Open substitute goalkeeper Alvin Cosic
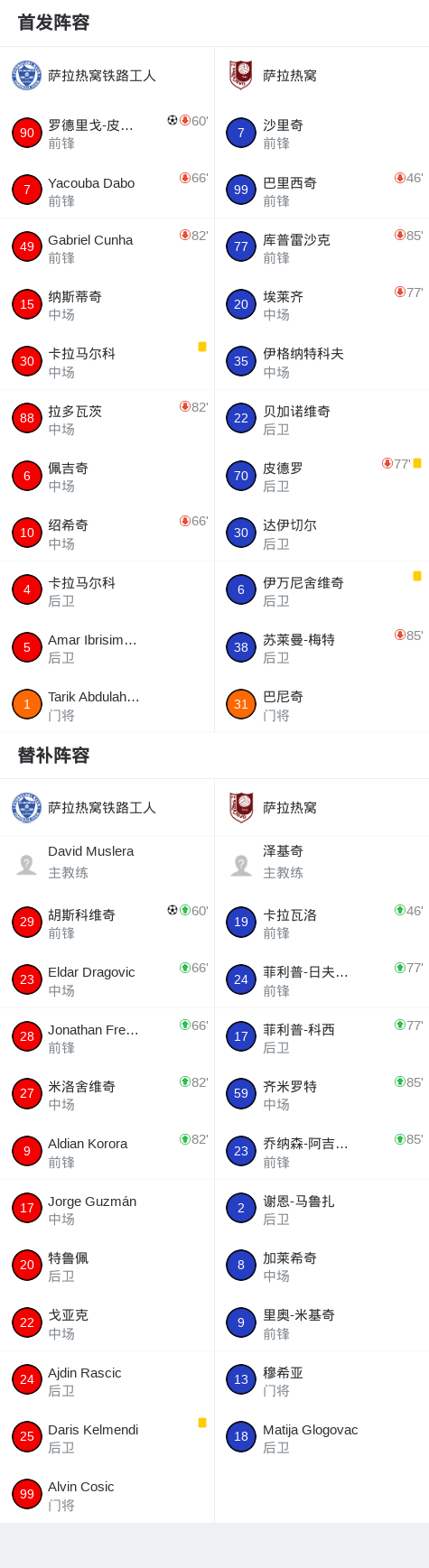This screenshot has width=429, height=1568. point(107,1495)
